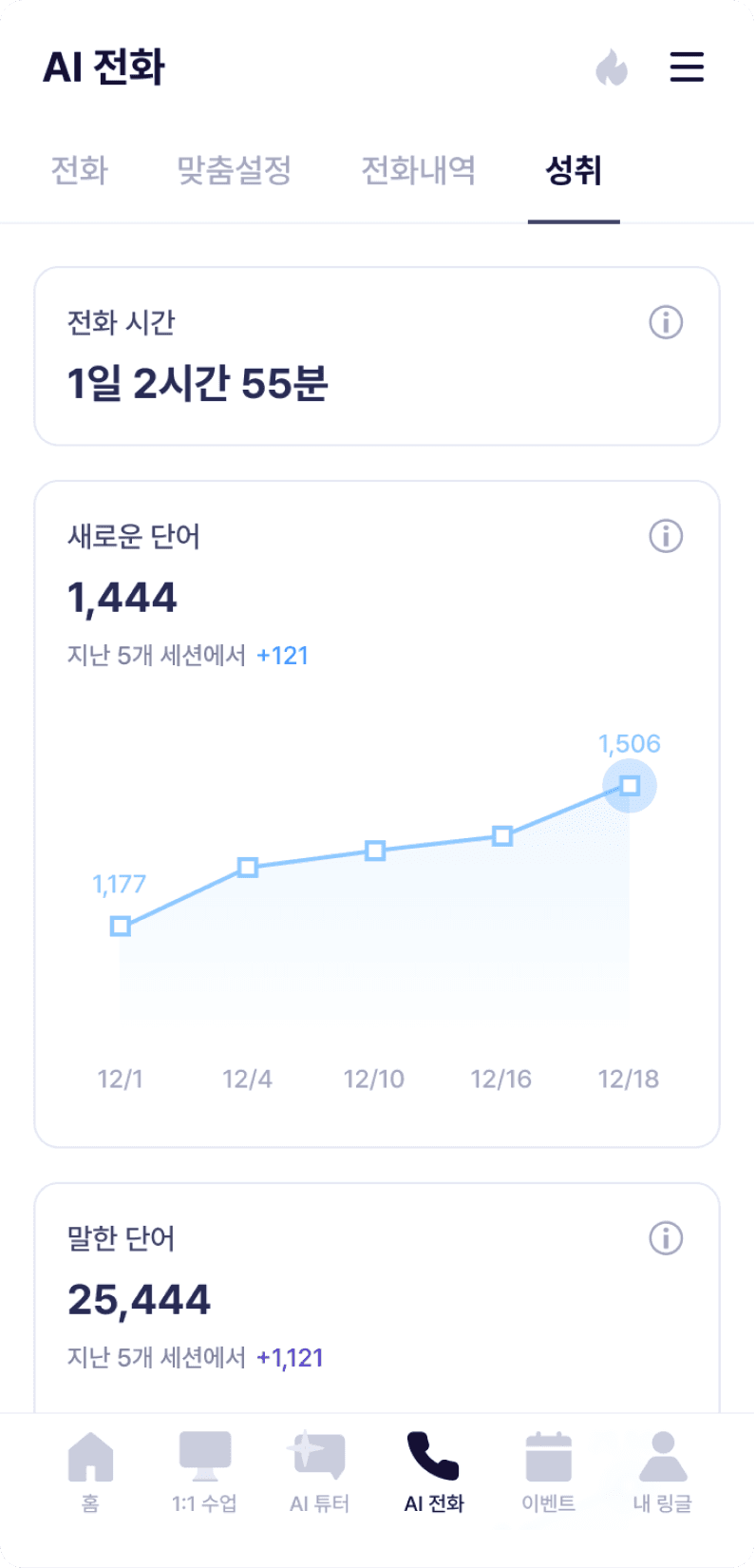Tap the flame streak icon
The height and width of the screenshot is (1568, 755).
coord(613,67)
